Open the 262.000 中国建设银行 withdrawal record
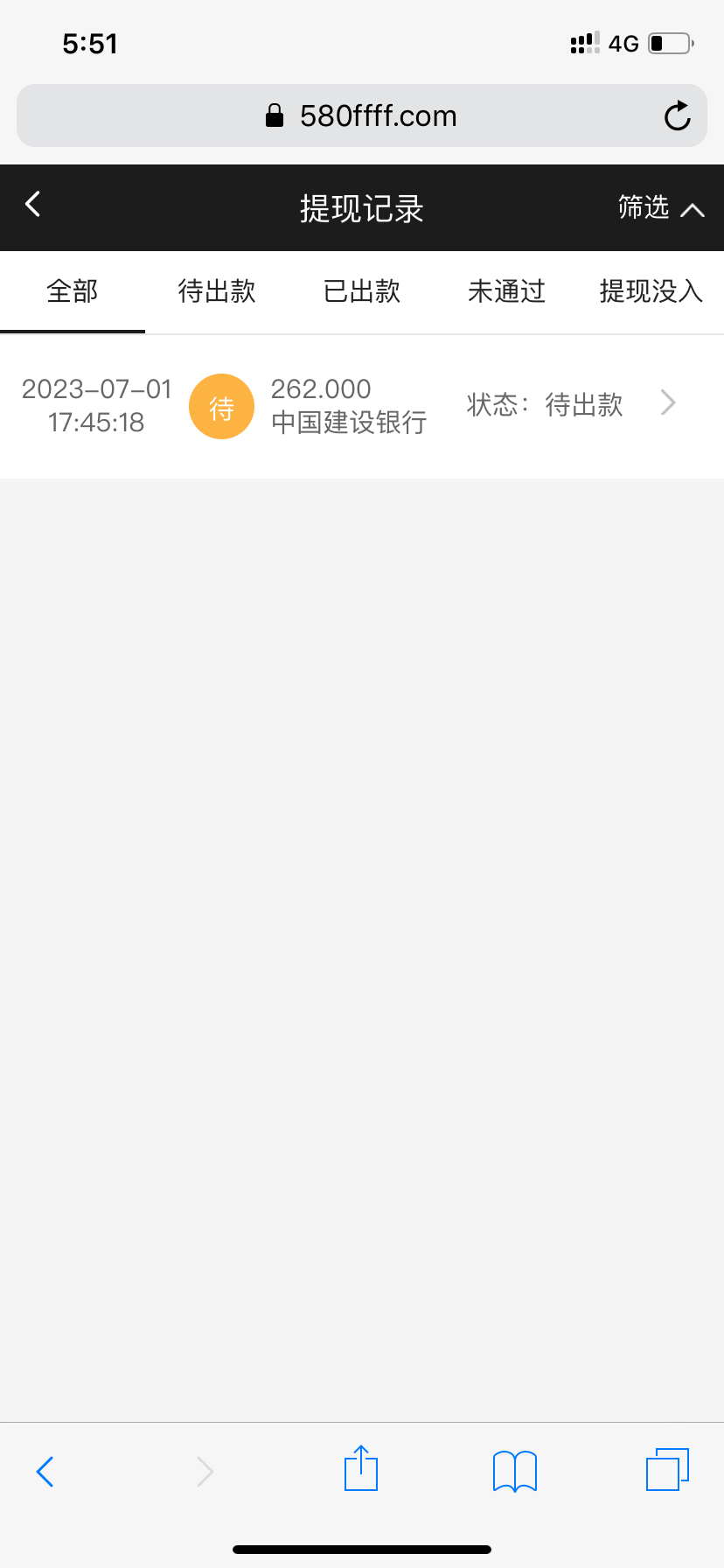 coord(362,406)
